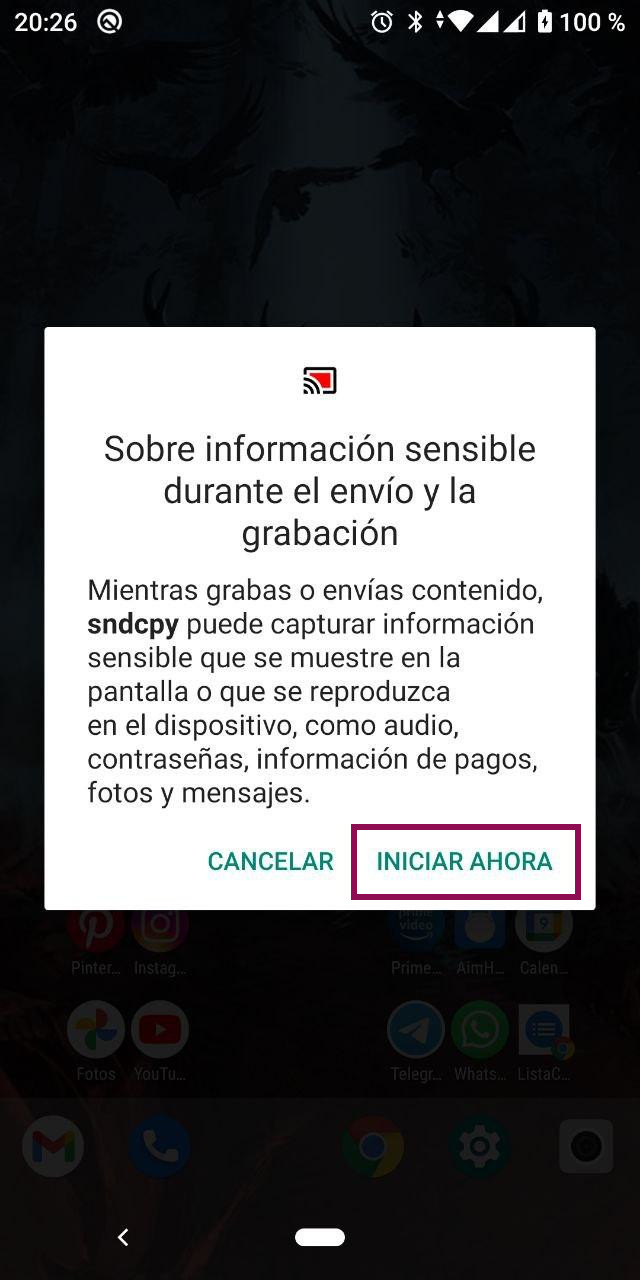Cancel the sndcpy capture dialog
The width and height of the screenshot is (640, 1280).
click(x=270, y=861)
